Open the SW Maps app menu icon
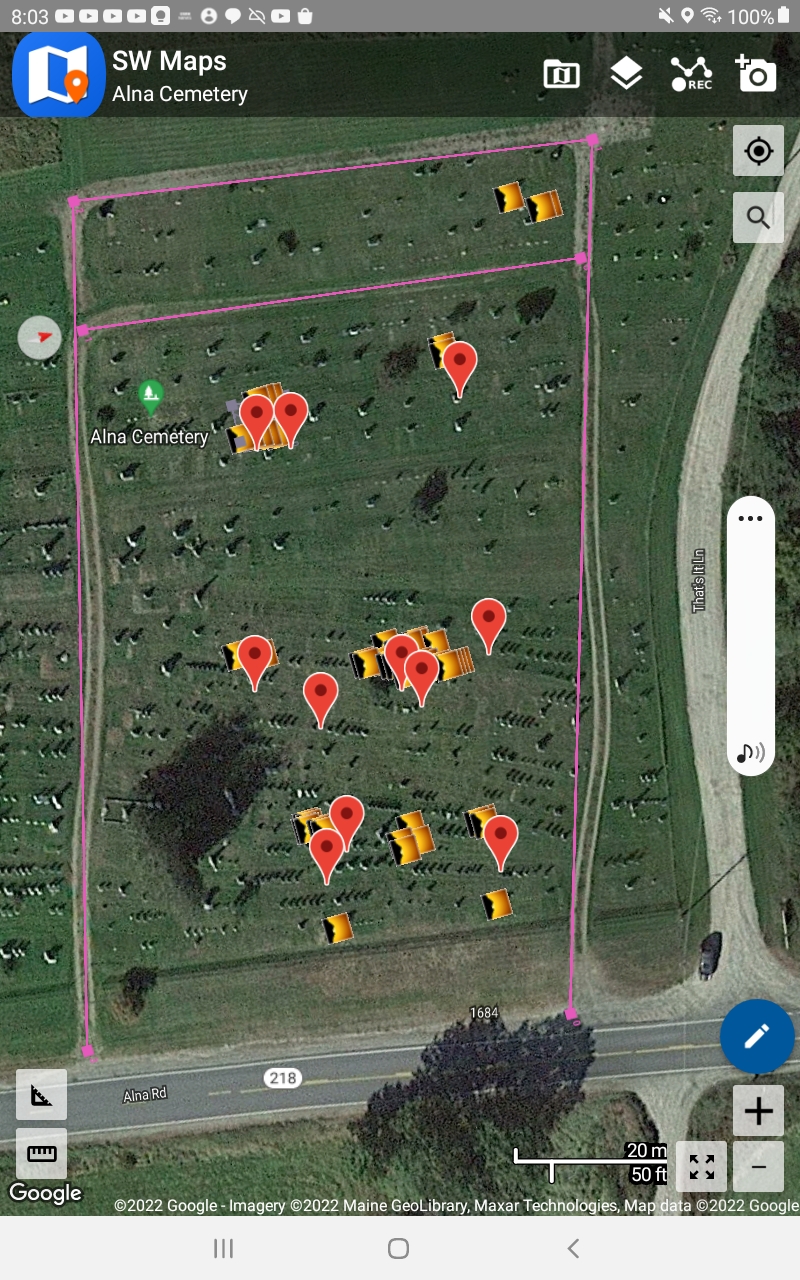This screenshot has height=1280, width=800. pyautogui.click(x=58, y=76)
